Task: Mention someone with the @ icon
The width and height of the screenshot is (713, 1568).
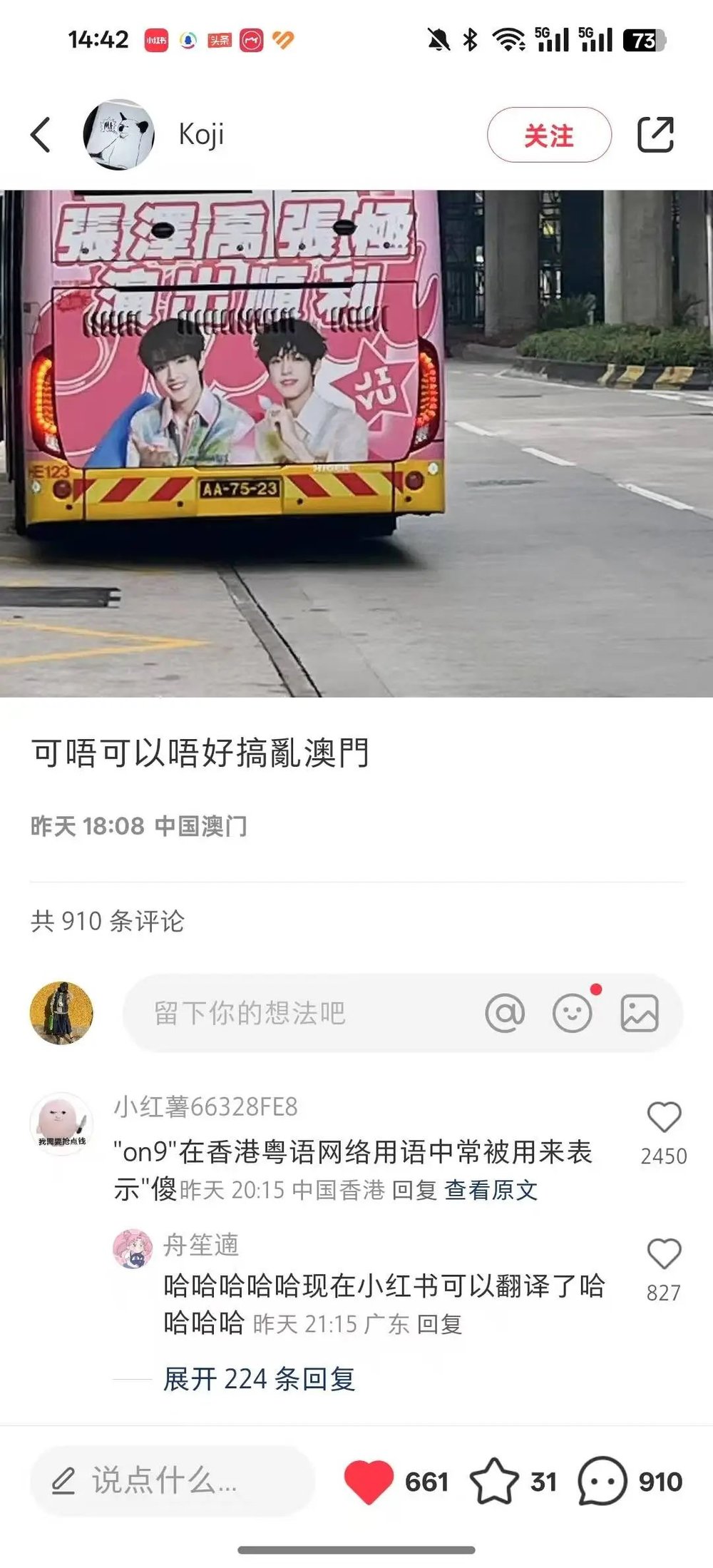Action: [504, 1013]
